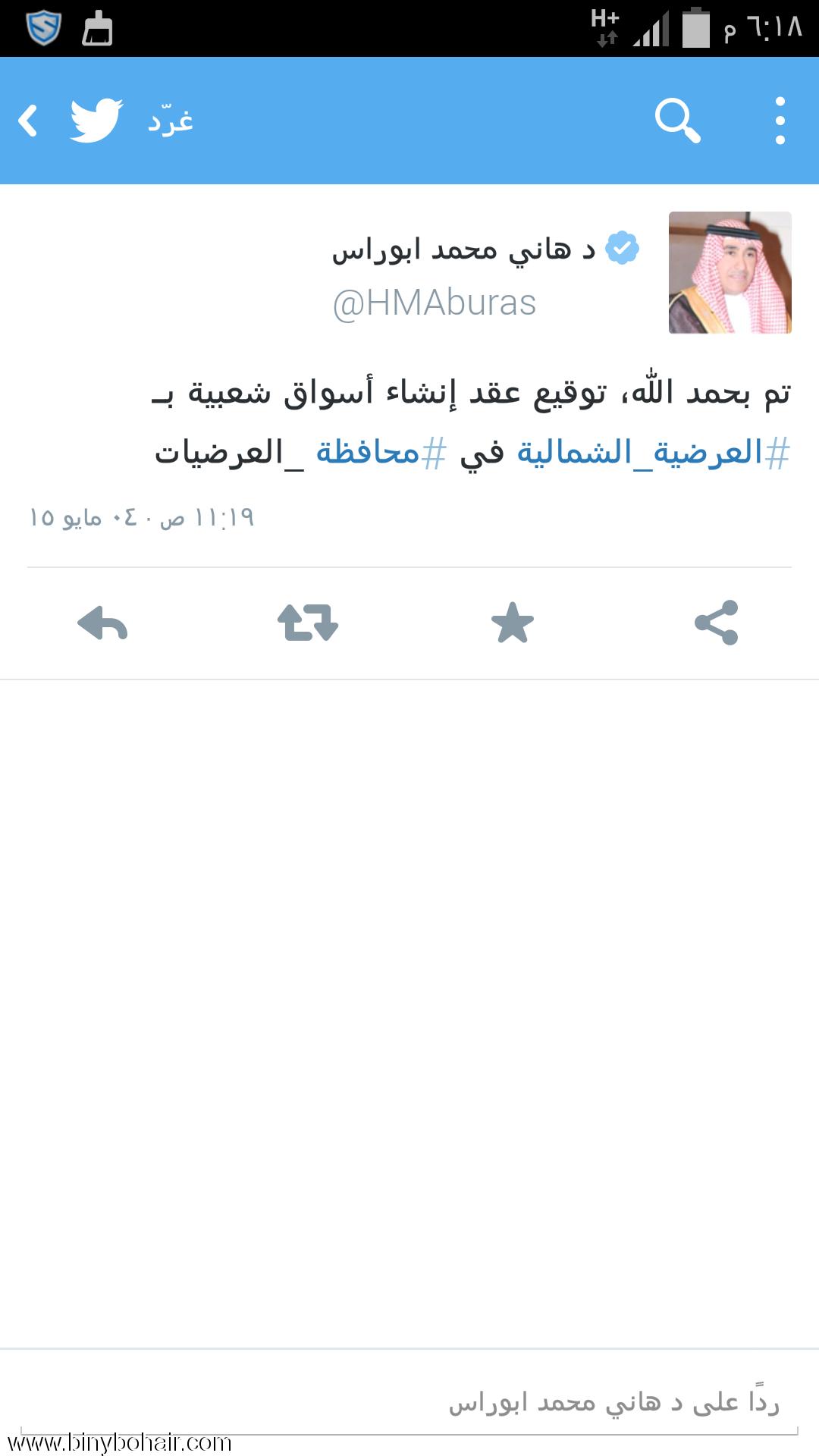Favorite this tweet with the star
This screenshot has width=819, height=1456.
click(x=513, y=623)
